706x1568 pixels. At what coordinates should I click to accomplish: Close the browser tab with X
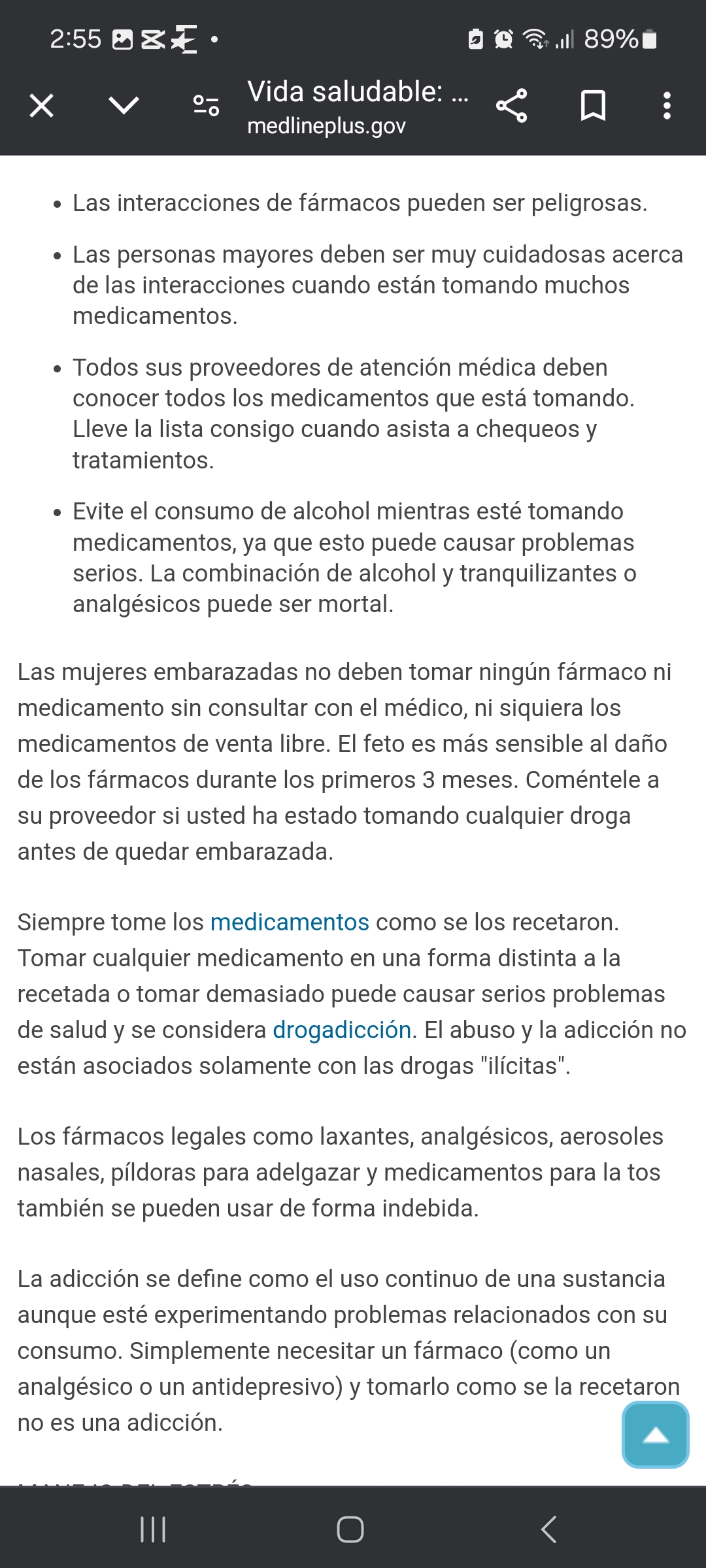42,105
